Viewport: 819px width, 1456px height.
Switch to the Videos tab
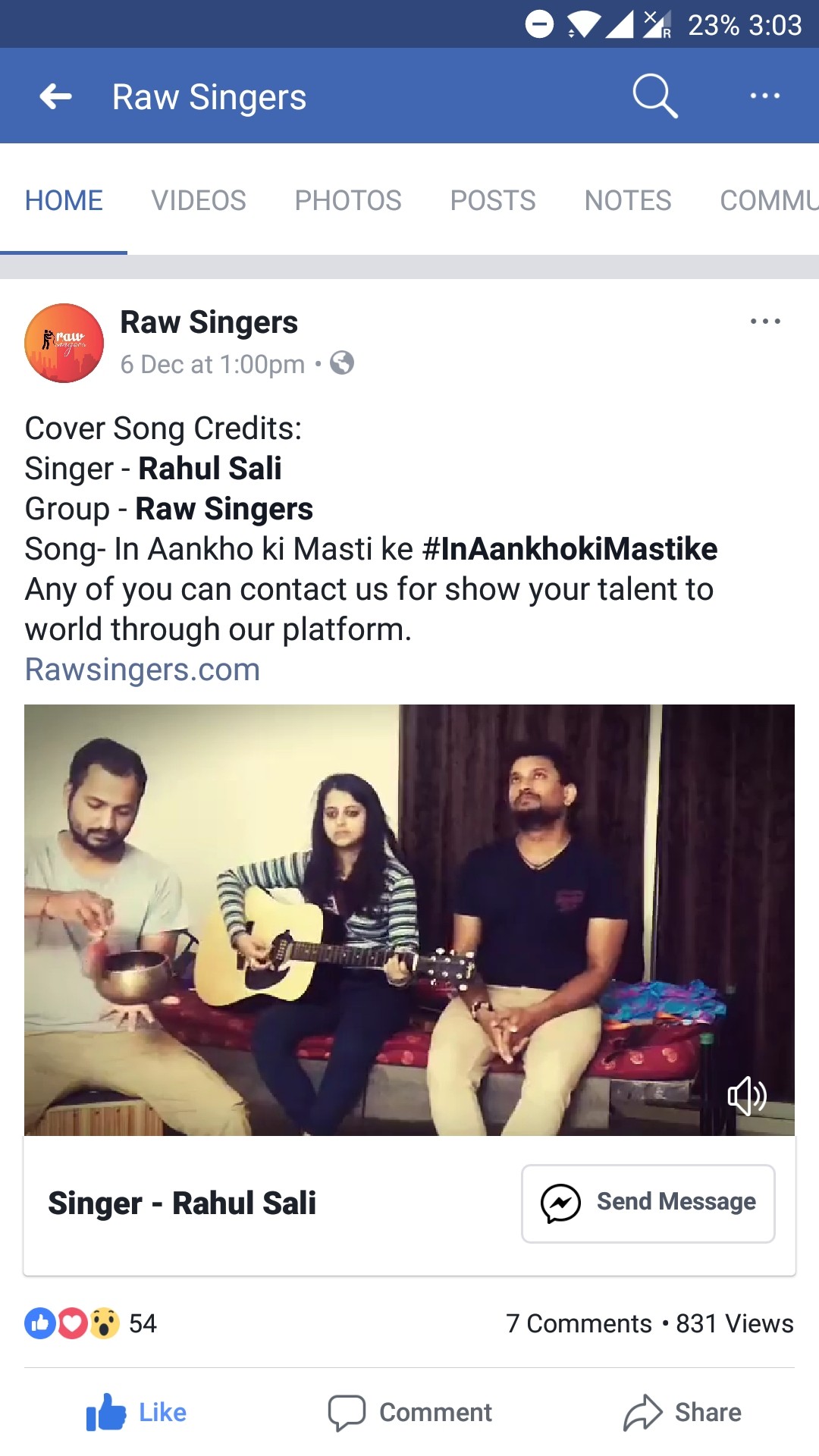click(199, 200)
